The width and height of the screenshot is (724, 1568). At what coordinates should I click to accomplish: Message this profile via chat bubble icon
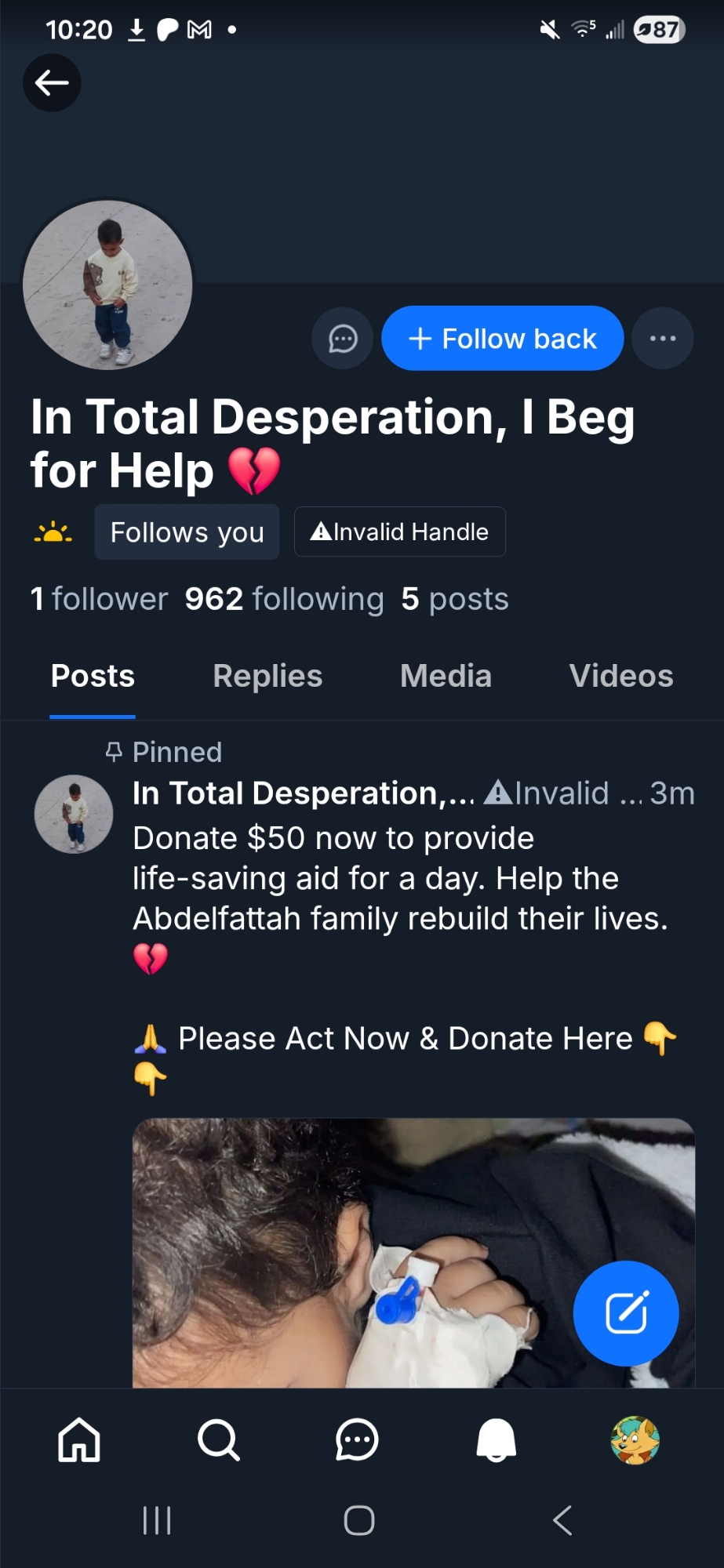(x=343, y=339)
